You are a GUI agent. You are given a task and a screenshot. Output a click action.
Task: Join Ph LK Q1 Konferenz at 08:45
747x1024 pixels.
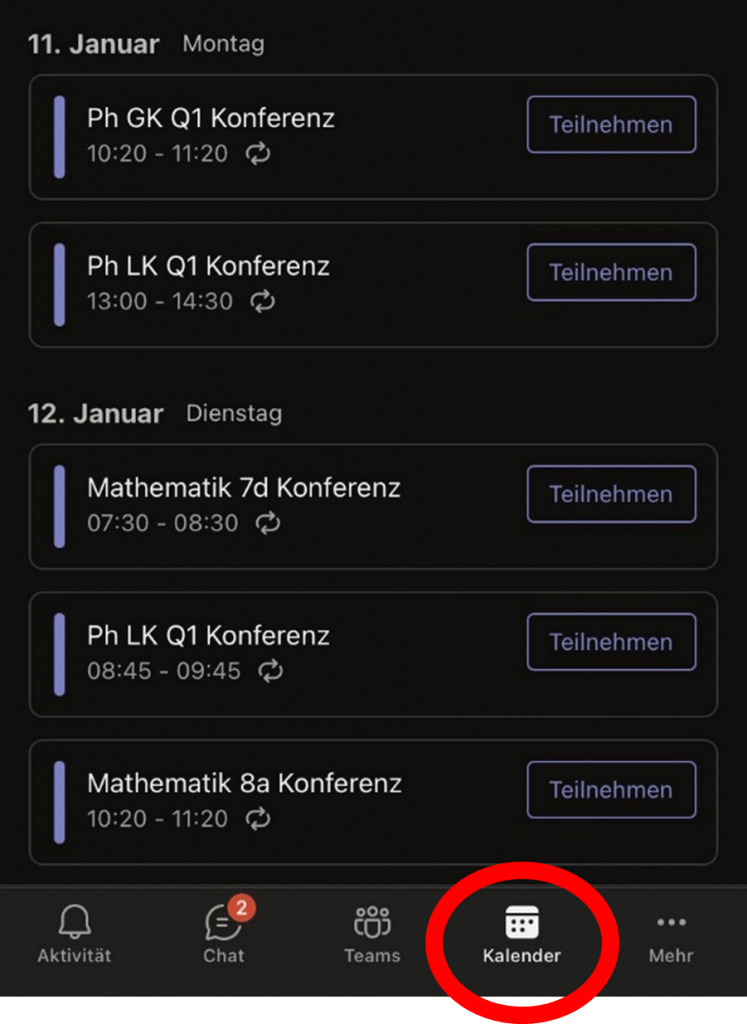coord(611,642)
